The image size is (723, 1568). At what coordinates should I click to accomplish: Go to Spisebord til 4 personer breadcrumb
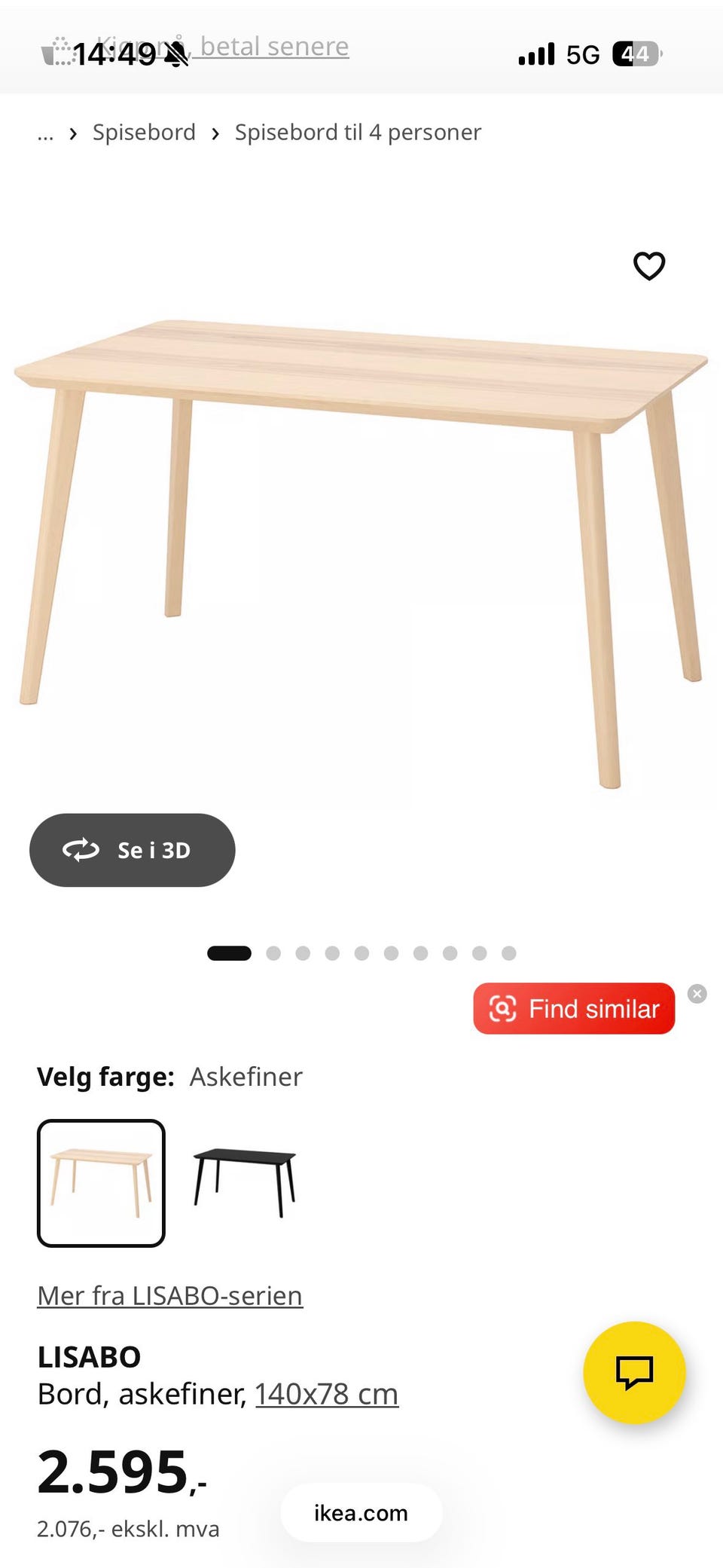pos(358,133)
